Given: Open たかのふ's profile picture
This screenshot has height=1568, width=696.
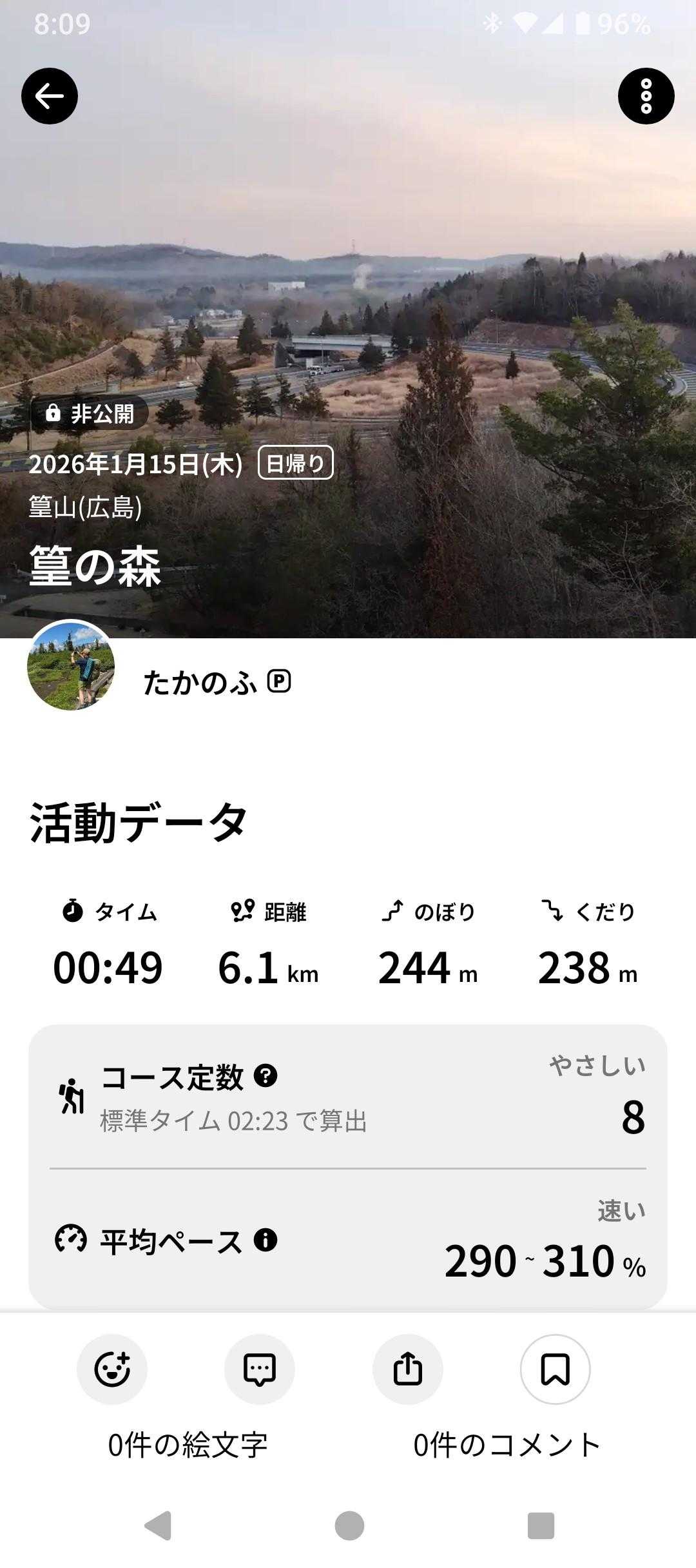Looking at the screenshot, I should pos(71,665).
